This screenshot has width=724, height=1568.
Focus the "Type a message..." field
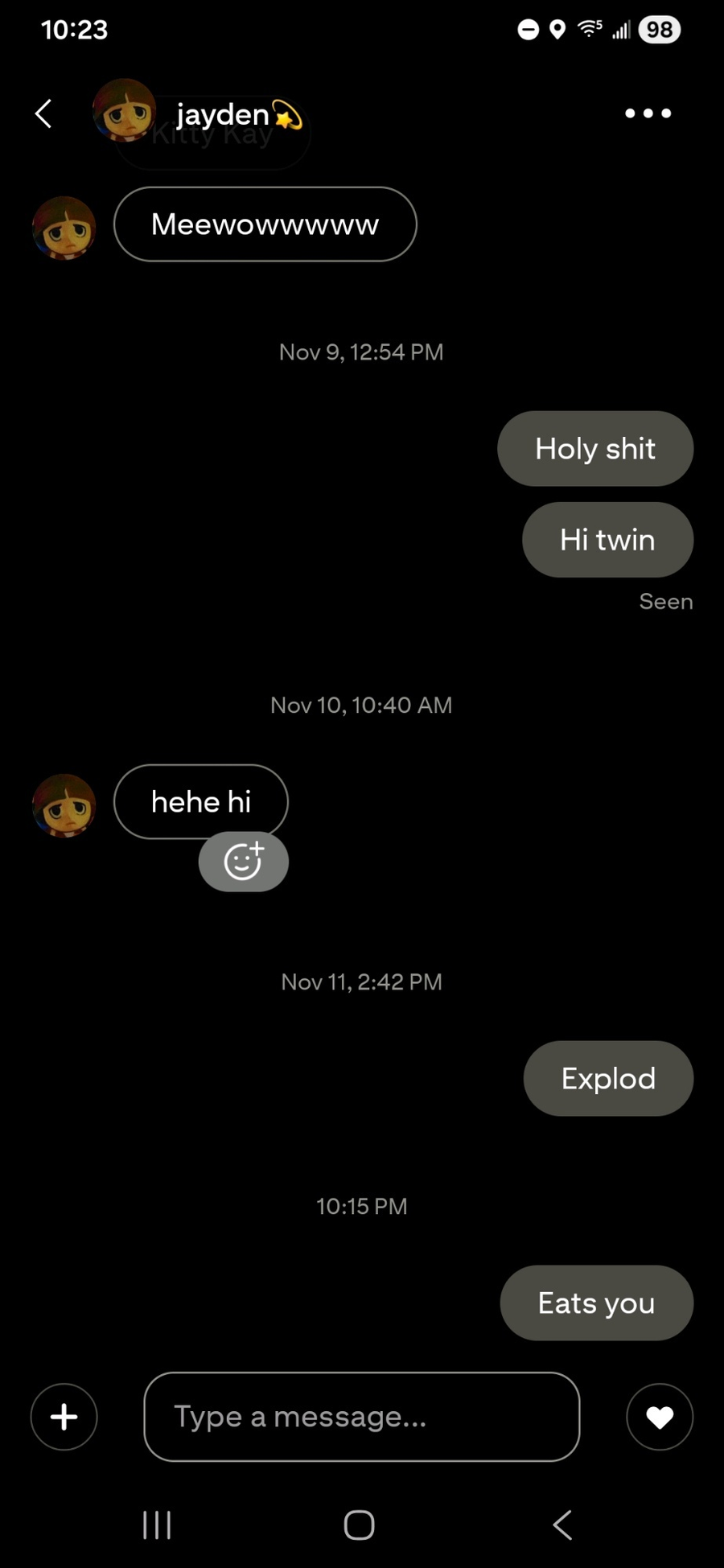point(362,1417)
